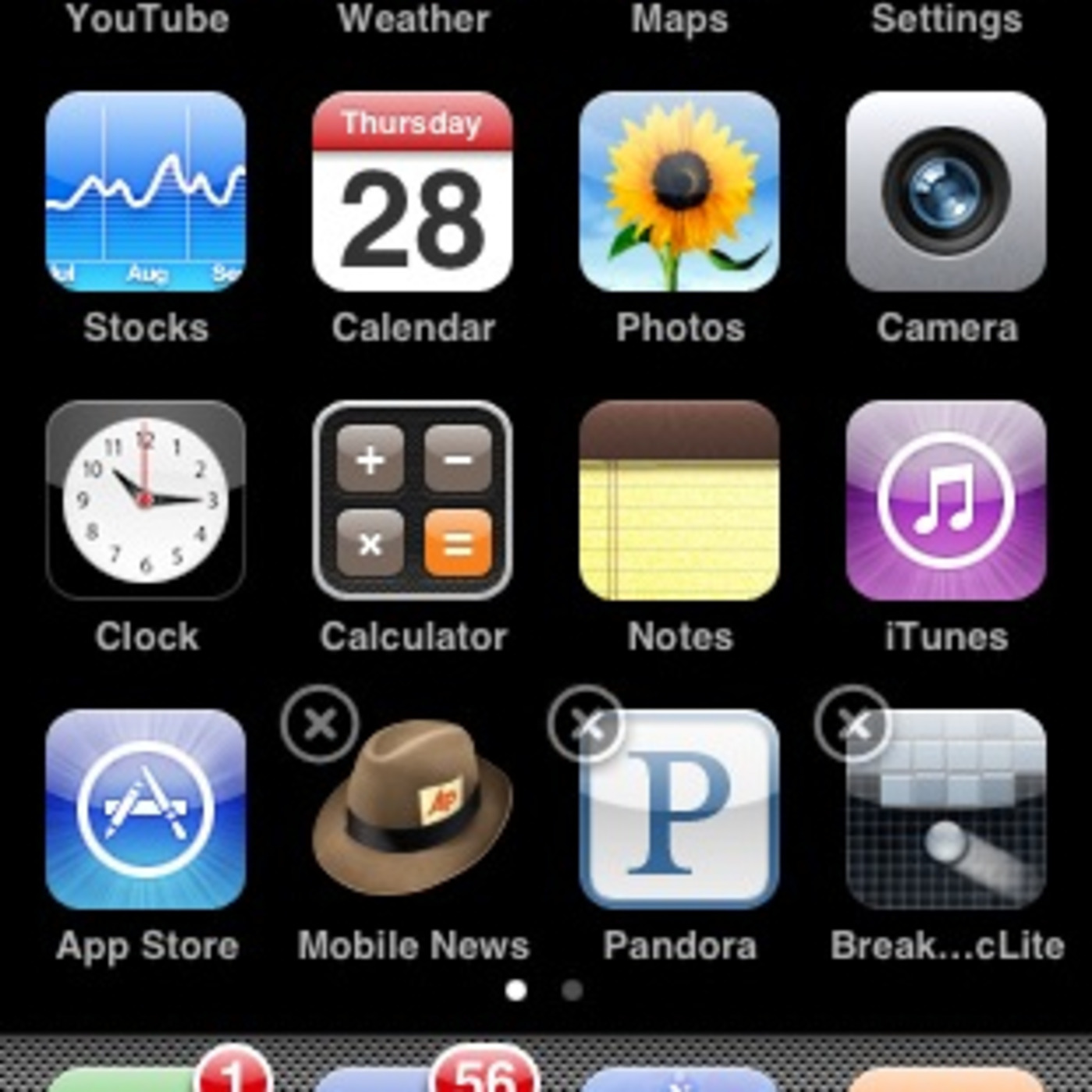The width and height of the screenshot is (1092, 1092).
Task: Remove Break...cLite using its X badge
Action: click(x=853, y=725)
